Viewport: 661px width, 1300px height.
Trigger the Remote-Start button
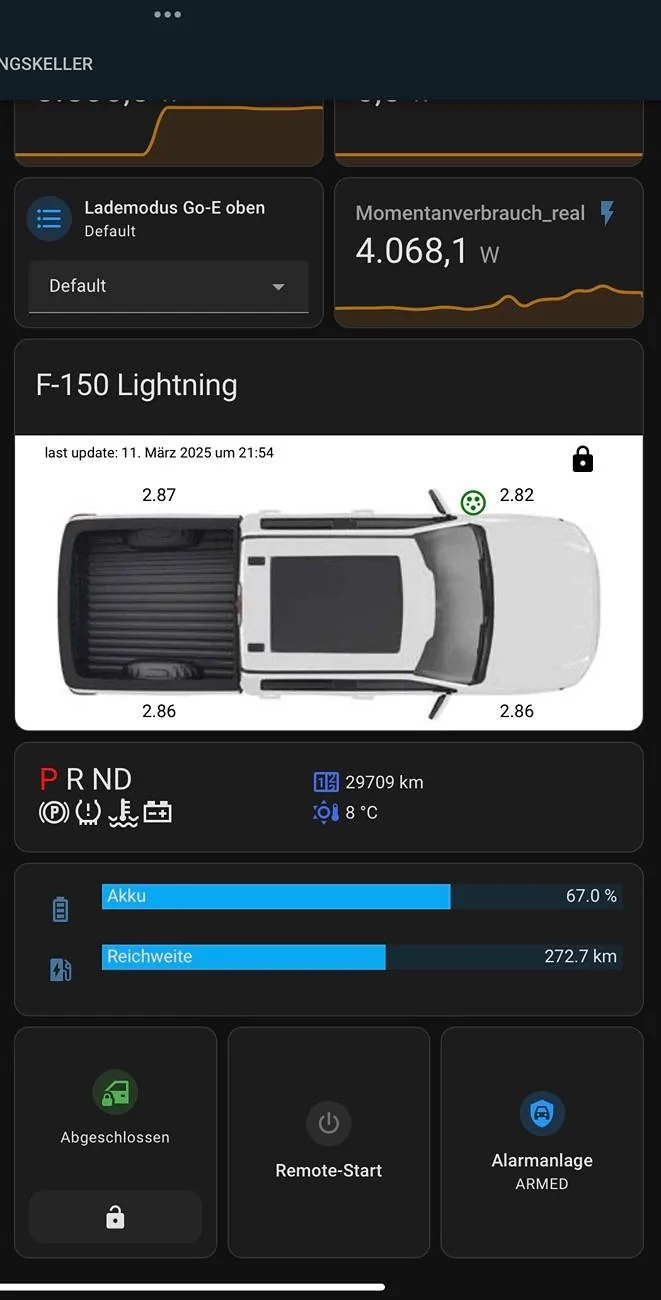tap(328, 1141)
